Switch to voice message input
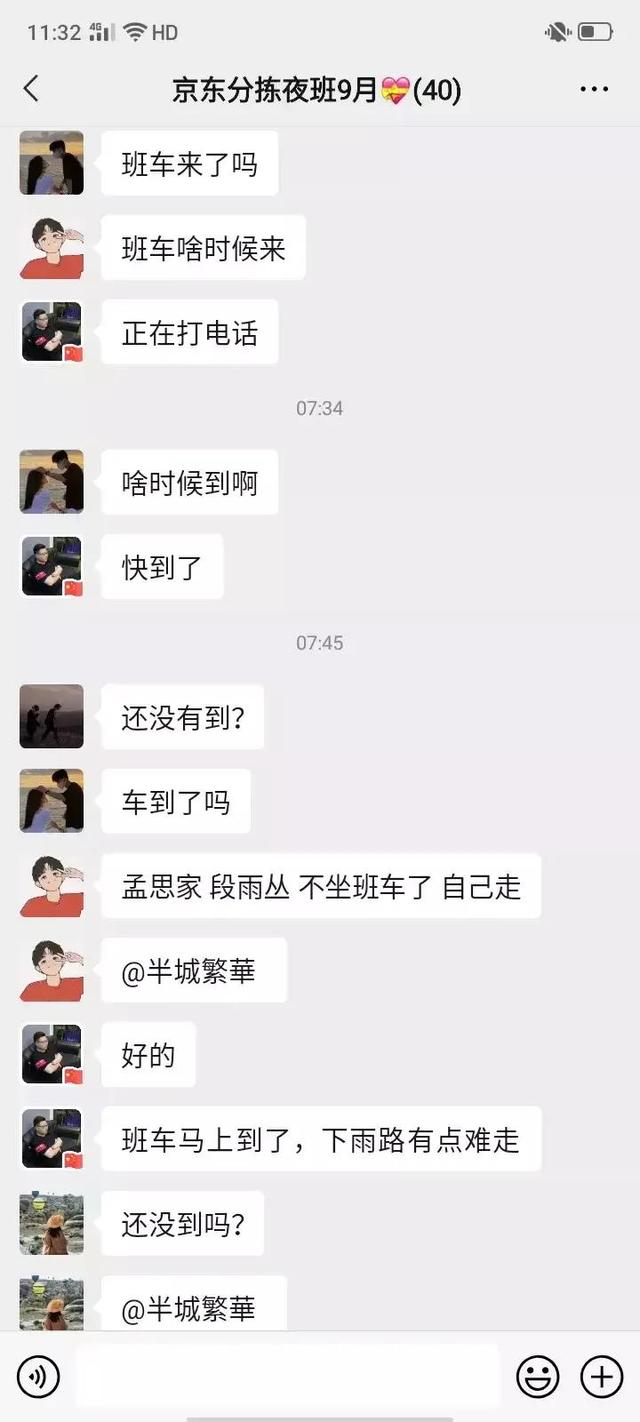Image resolution: width=640 pixels, height=1422 pixels. (x=39, y=1377)
